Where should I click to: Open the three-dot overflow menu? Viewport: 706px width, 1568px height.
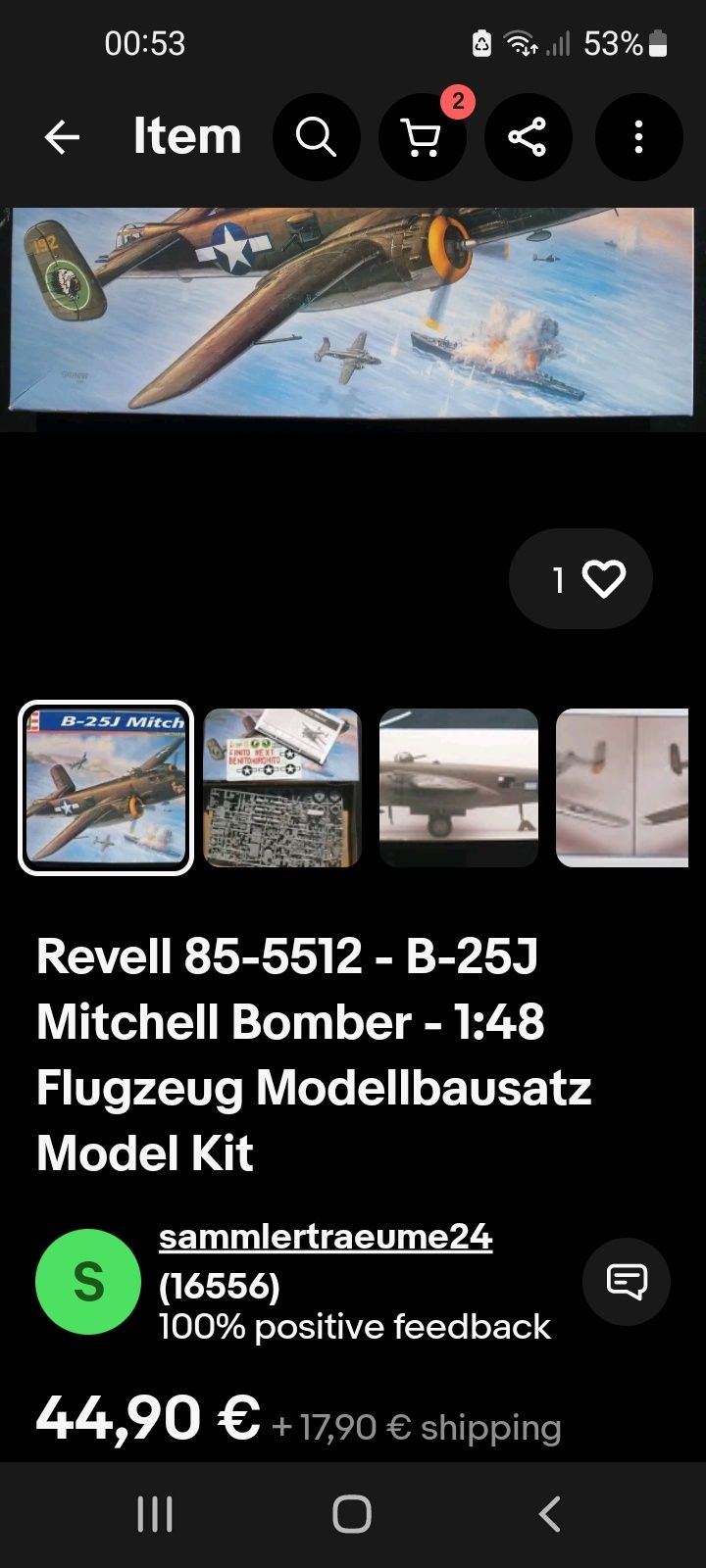point(638,137)
